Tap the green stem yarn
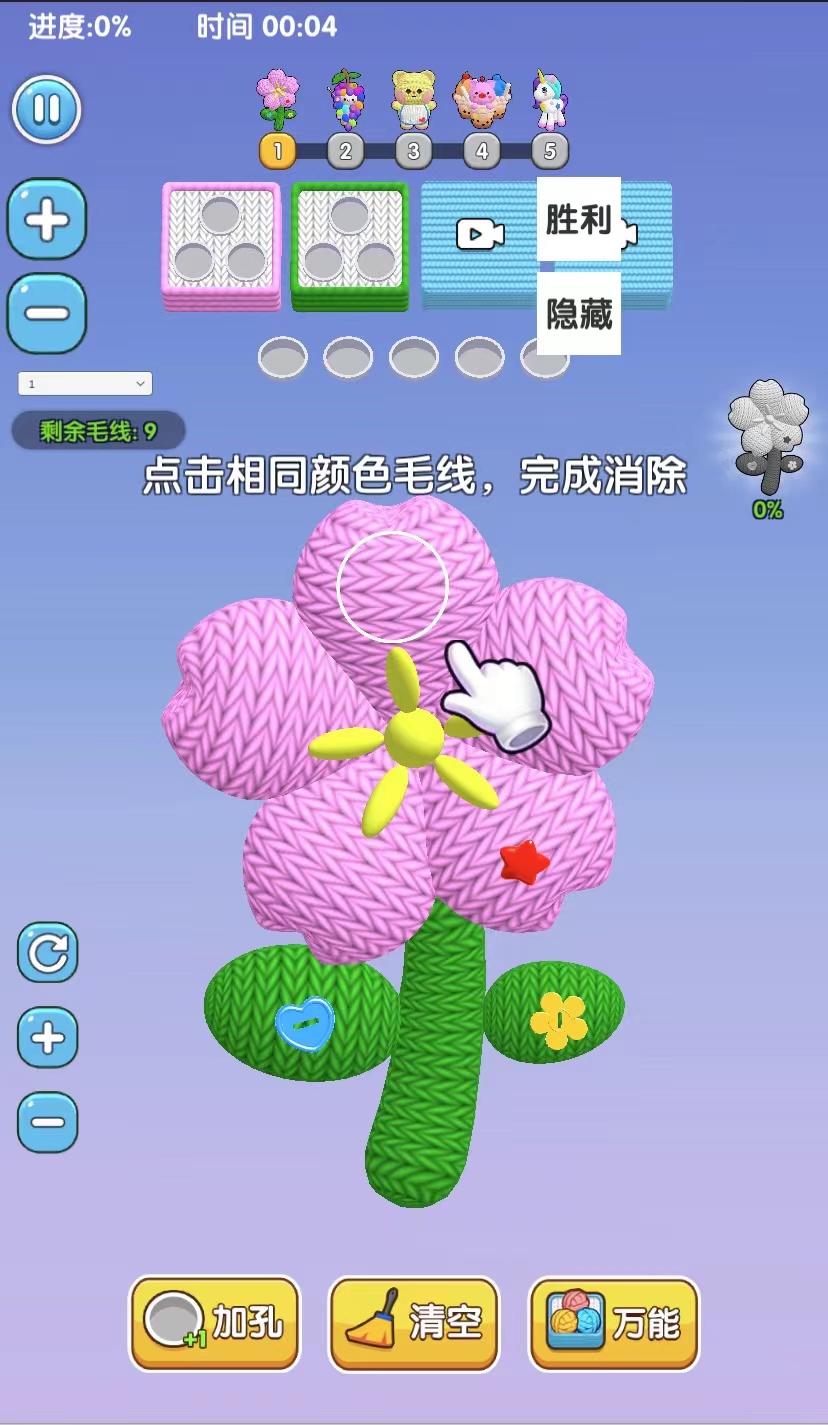 pos(430,1080)
